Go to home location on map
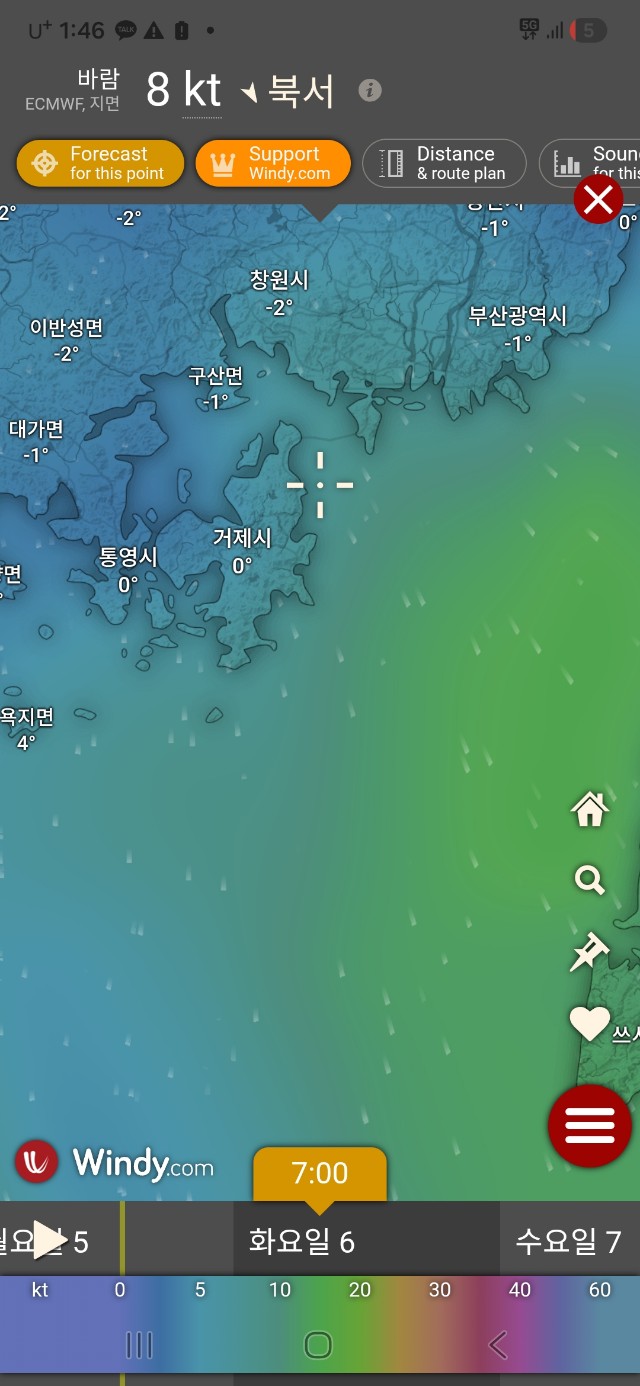This screenshot has height=1386, width=640. point(589,809)
